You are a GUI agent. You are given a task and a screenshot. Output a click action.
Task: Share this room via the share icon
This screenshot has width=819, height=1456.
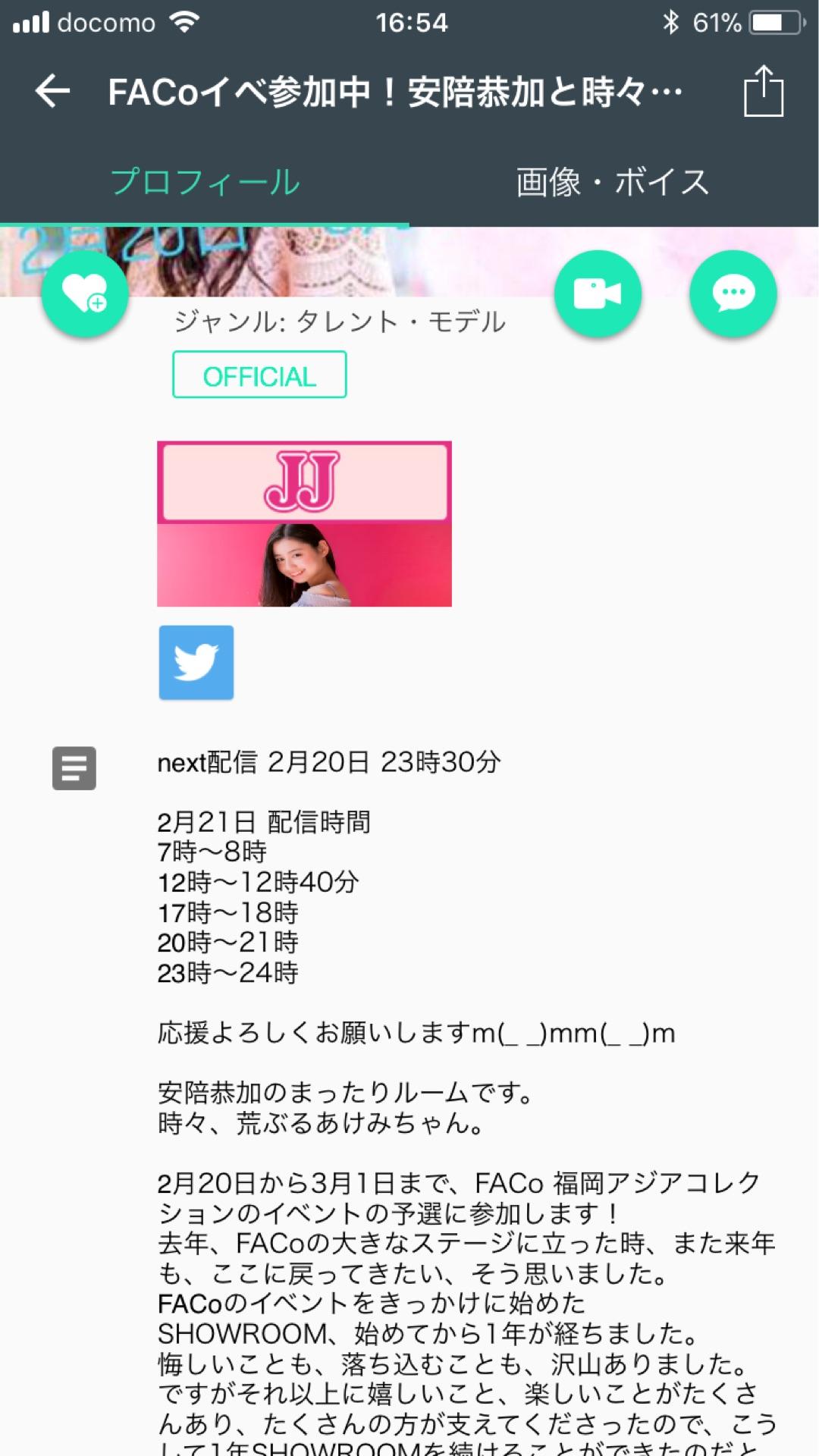point(763,92)
